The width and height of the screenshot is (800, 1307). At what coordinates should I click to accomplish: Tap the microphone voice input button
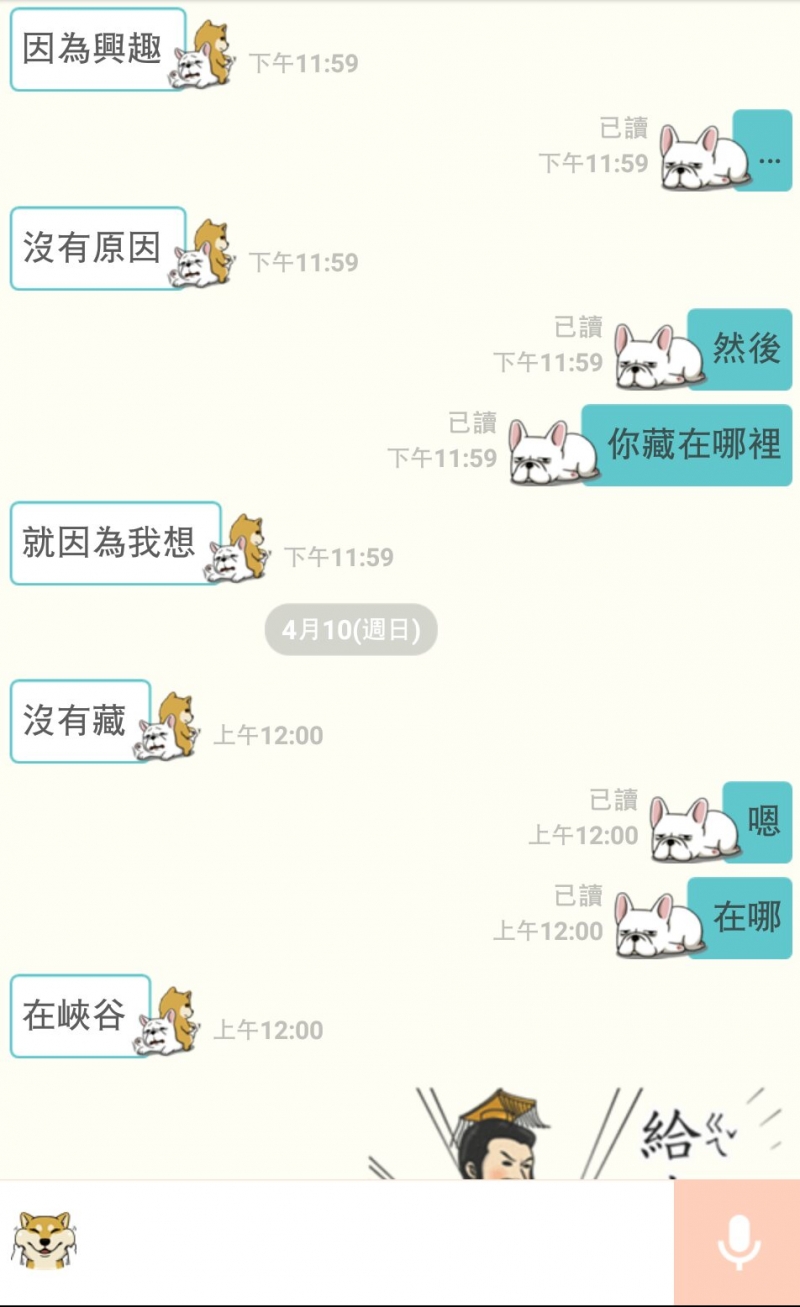(x=738, y=1242)
